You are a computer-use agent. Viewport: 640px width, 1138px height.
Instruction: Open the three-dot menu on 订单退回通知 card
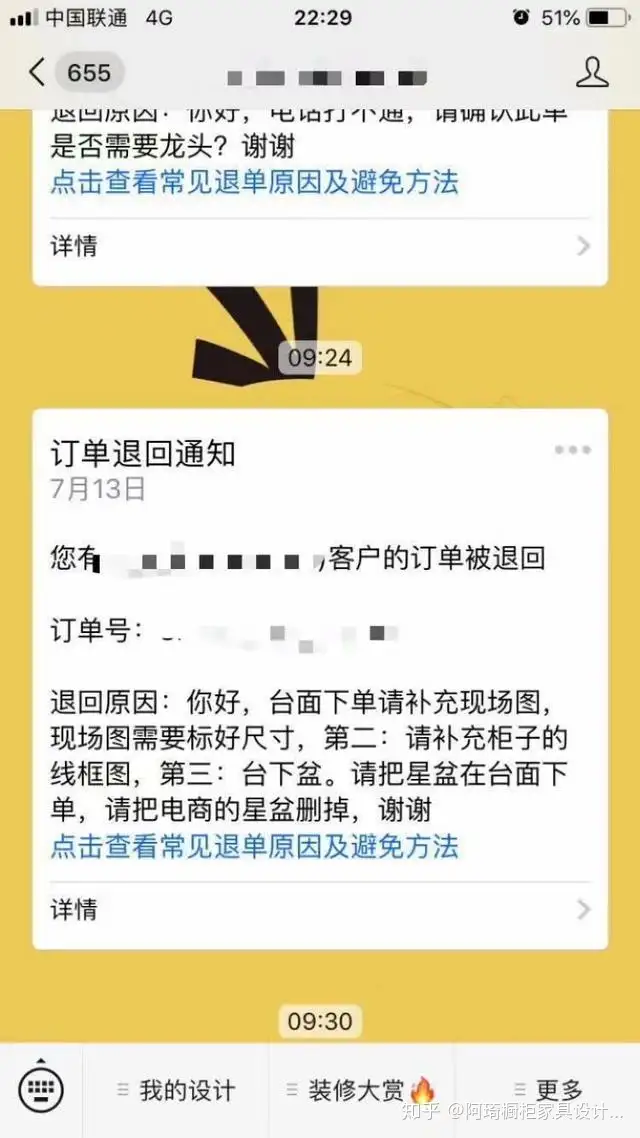(x=573, y=450)
